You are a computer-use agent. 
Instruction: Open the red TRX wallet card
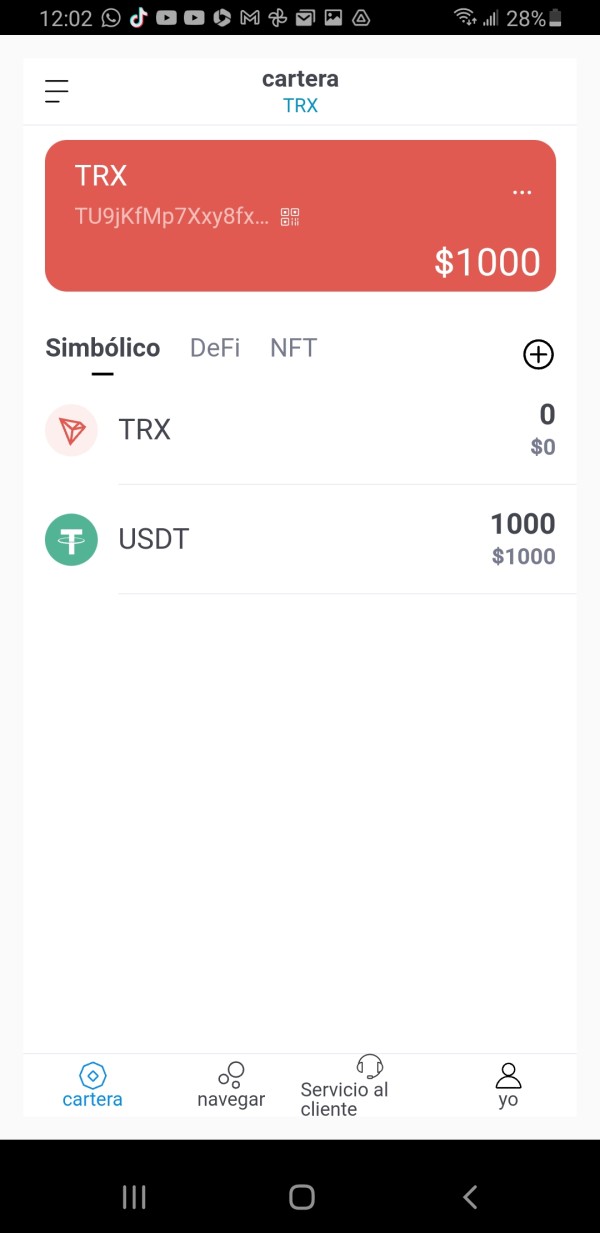[x=300, y=216]
